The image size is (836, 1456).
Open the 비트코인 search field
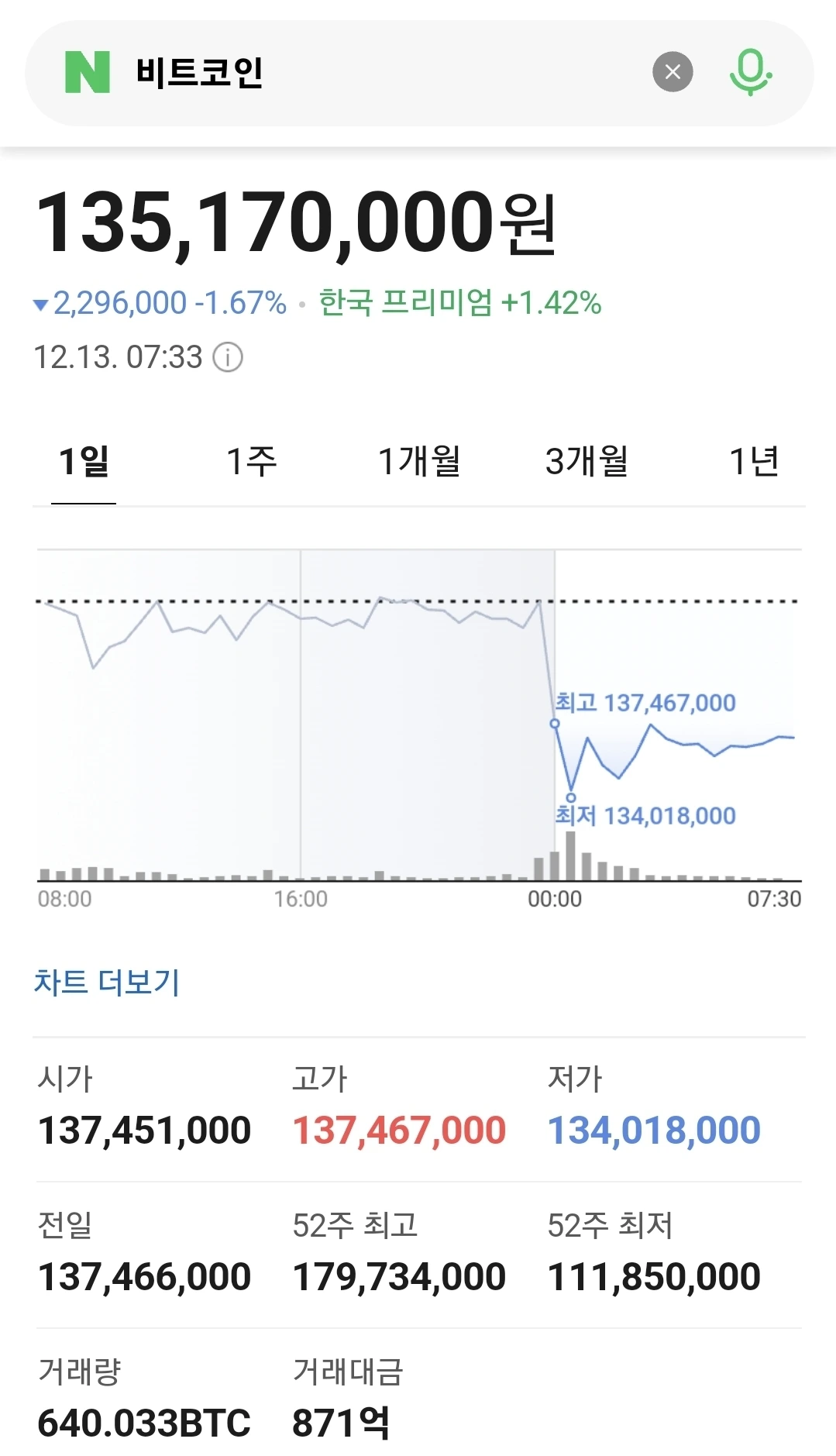[372, 73]
